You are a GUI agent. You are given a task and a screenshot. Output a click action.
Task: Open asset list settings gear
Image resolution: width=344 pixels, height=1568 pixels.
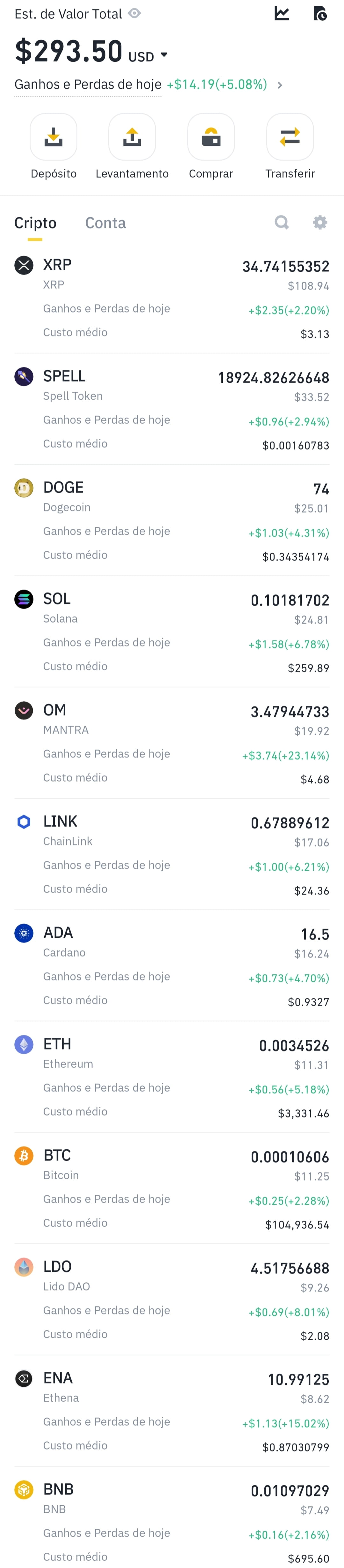pos(320,222)
